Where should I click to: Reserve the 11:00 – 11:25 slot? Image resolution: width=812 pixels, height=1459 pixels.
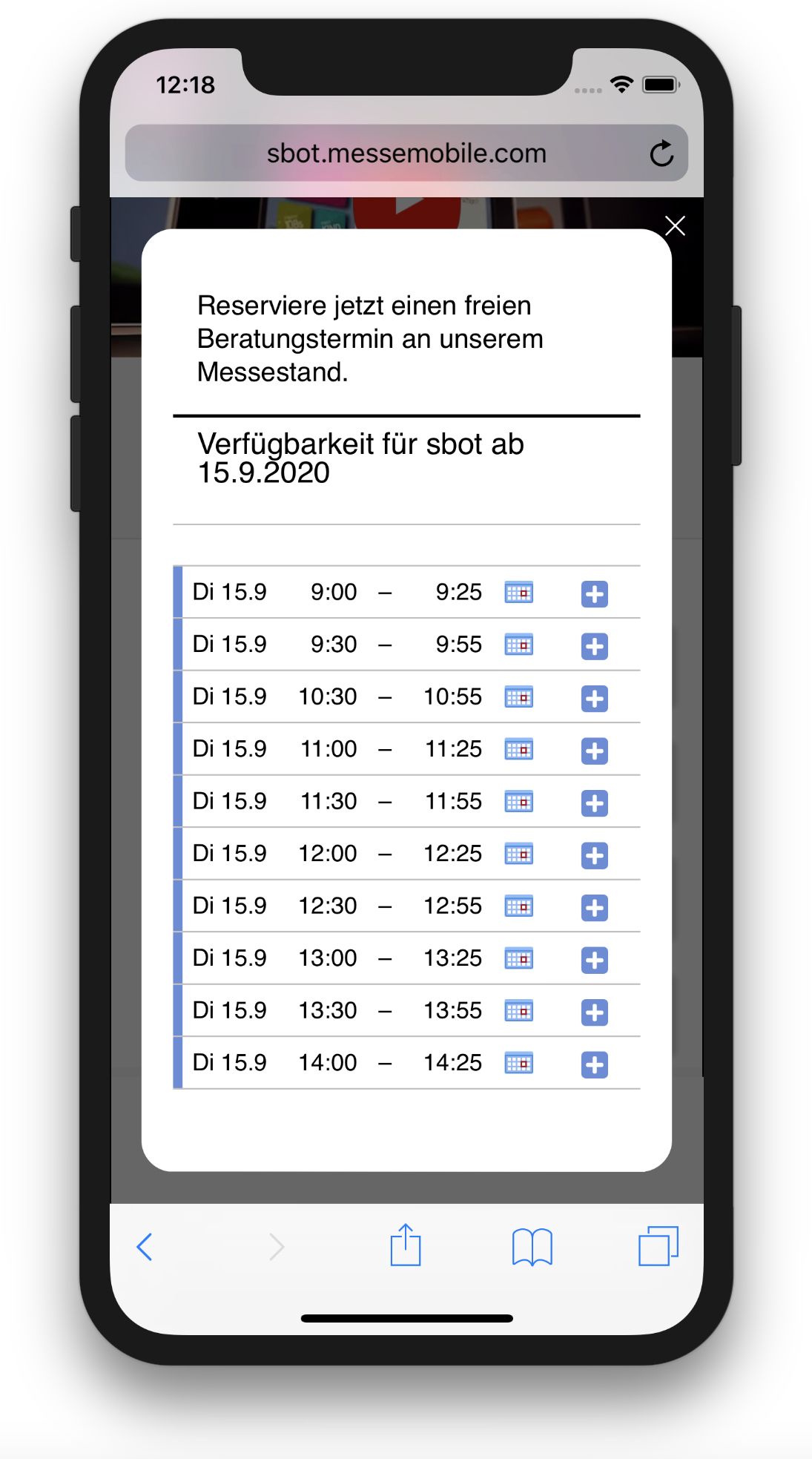coord(594,751)
